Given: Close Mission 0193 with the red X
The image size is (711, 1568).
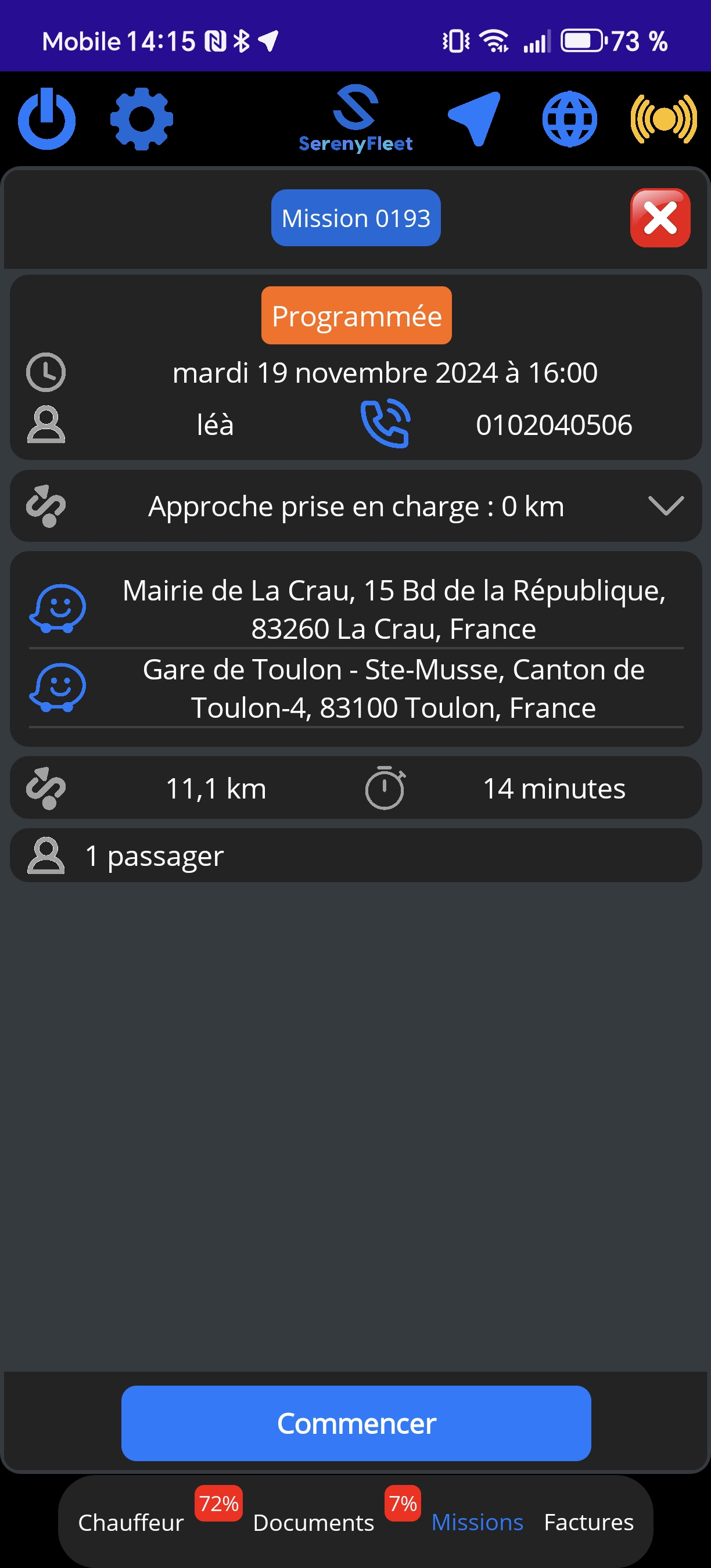Looking at the screenshot, I should tap(660, 218).
